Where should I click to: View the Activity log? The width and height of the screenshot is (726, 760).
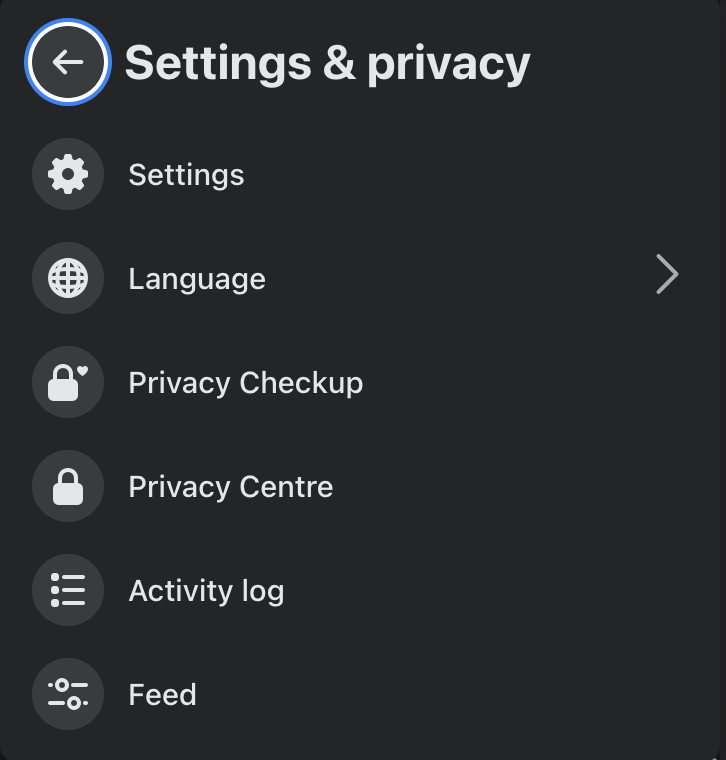[206, 591]
